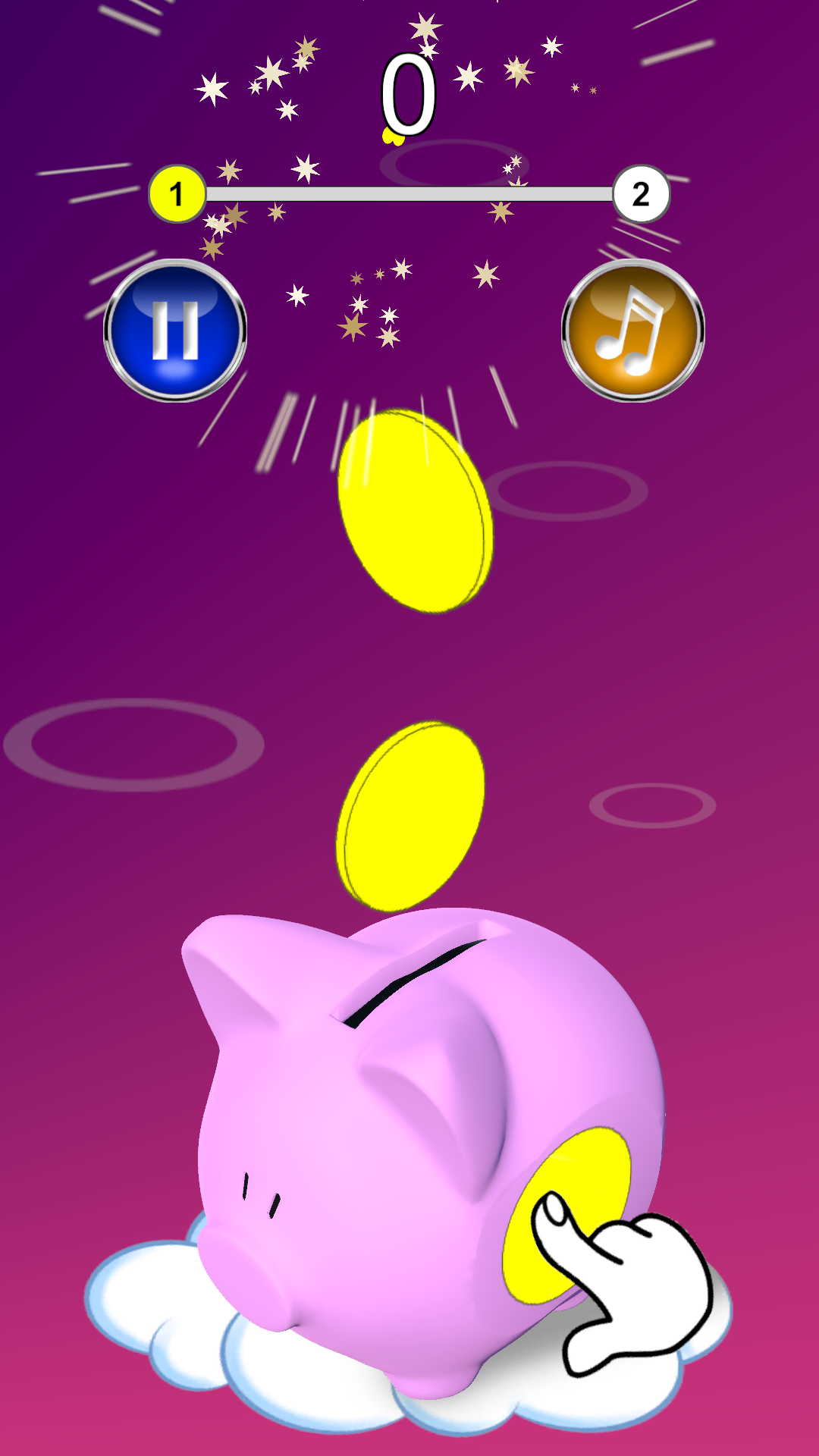This screenshot has width=819, height=1456.
Task: Pause the game
Action: [175, 331]
